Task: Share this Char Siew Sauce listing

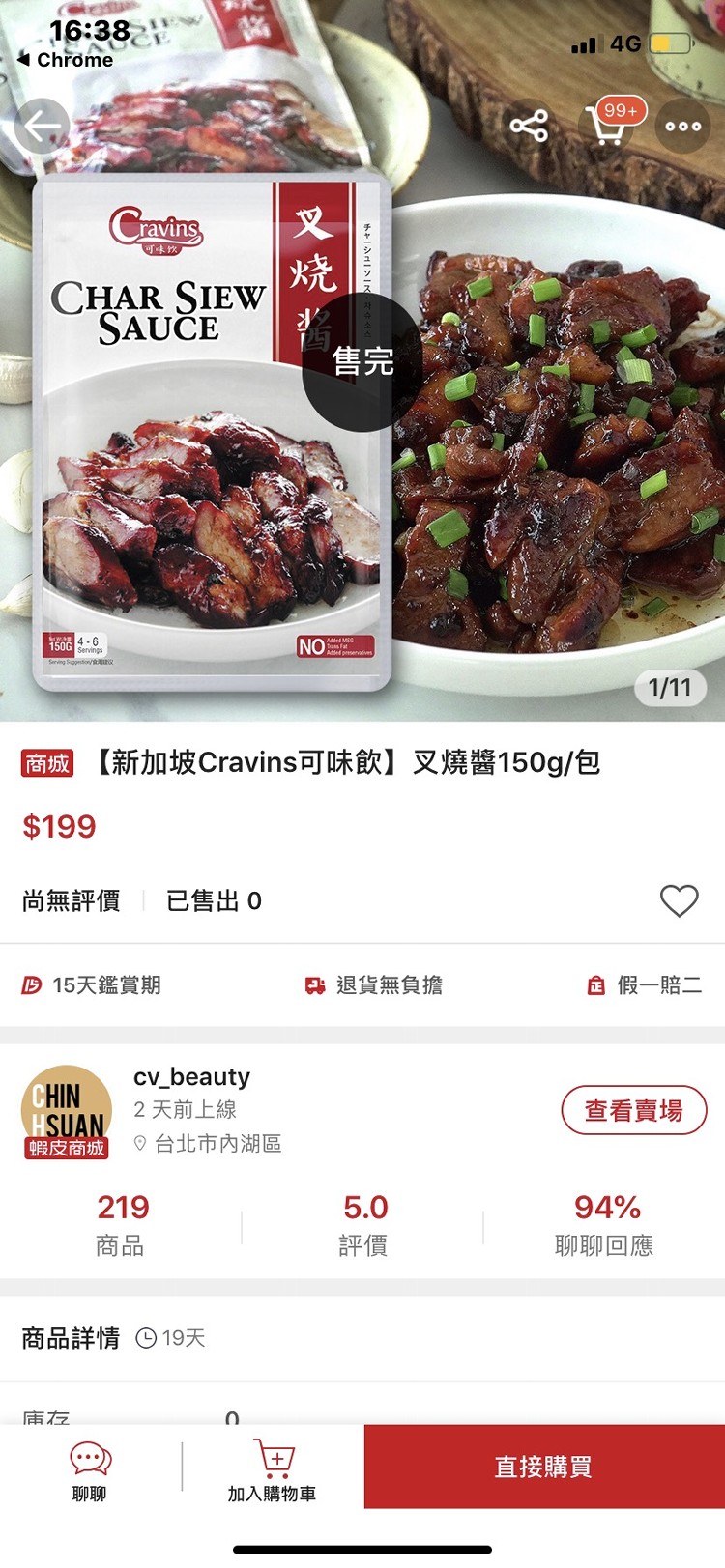Action: pyautogui.click(x=529, y=127)
